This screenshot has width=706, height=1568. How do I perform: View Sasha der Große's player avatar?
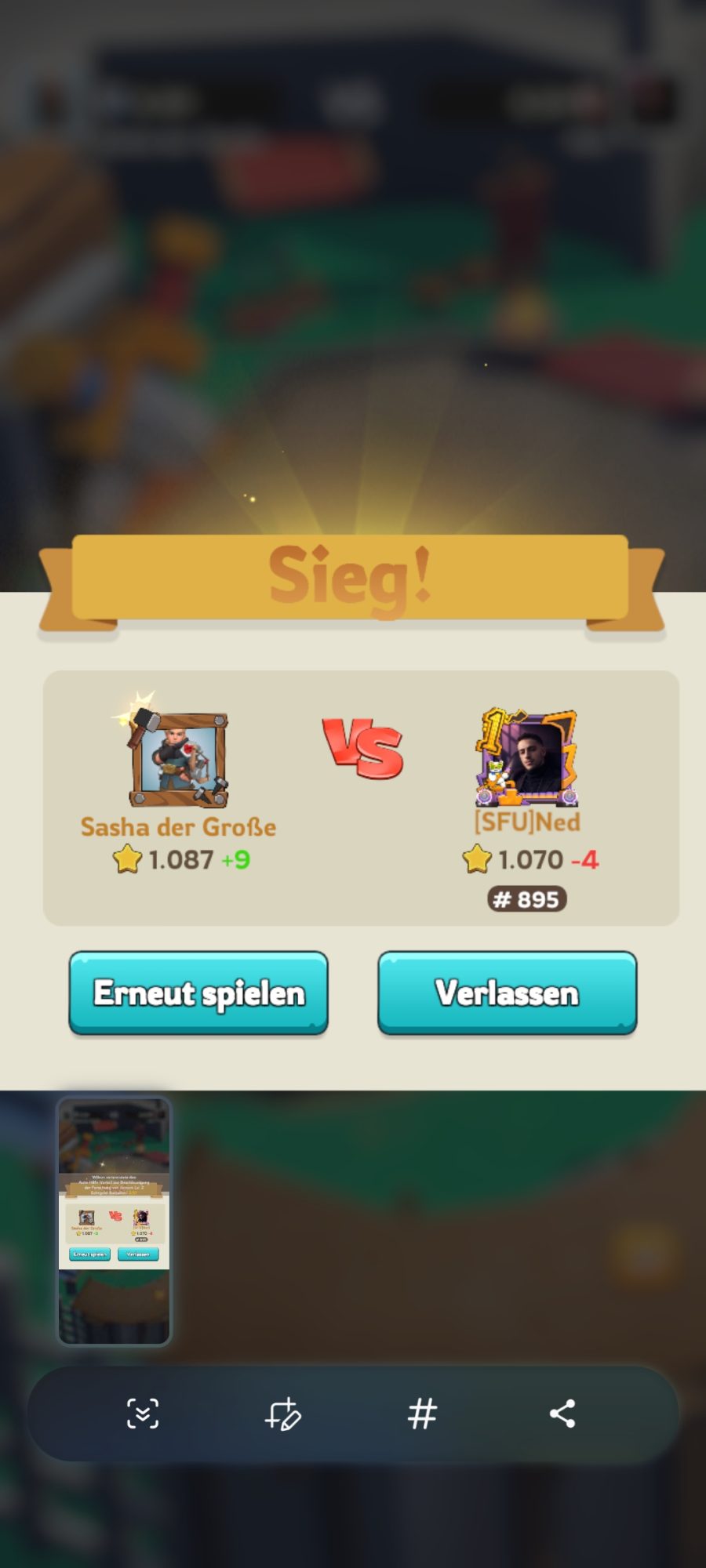(180, 759)
